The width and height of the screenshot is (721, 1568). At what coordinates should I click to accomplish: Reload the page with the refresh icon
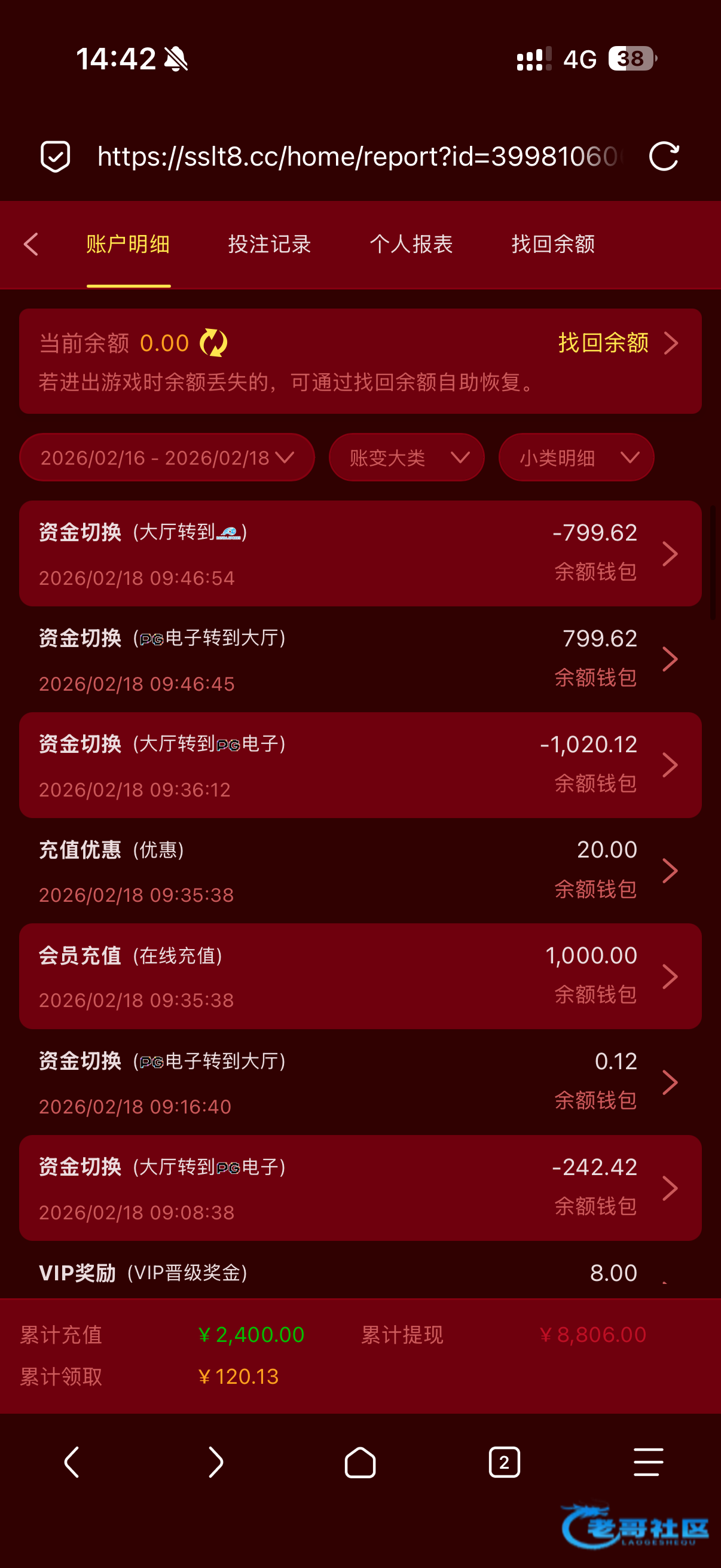(x=663, y=157)
